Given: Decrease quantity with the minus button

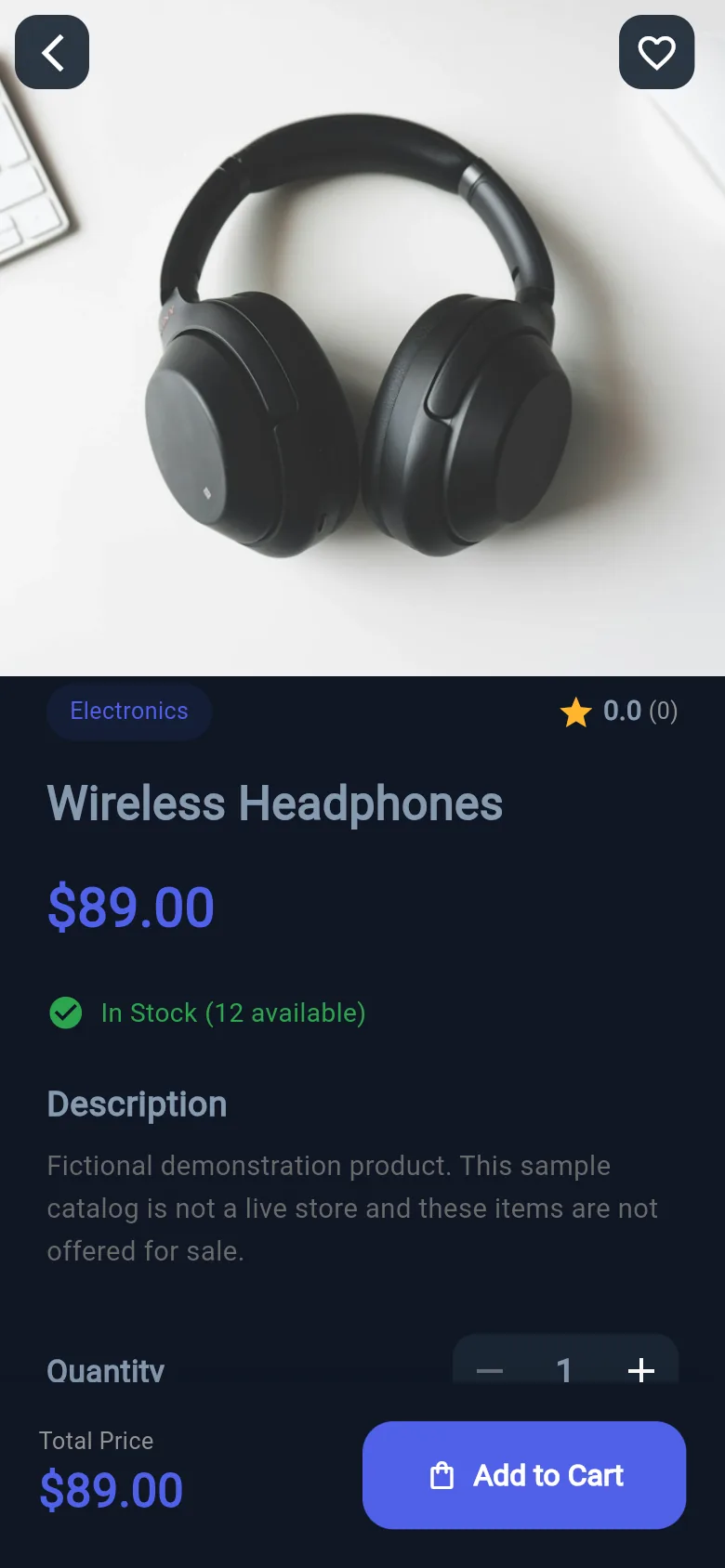Looking at the screenshot, I should tap(490, 1369).
